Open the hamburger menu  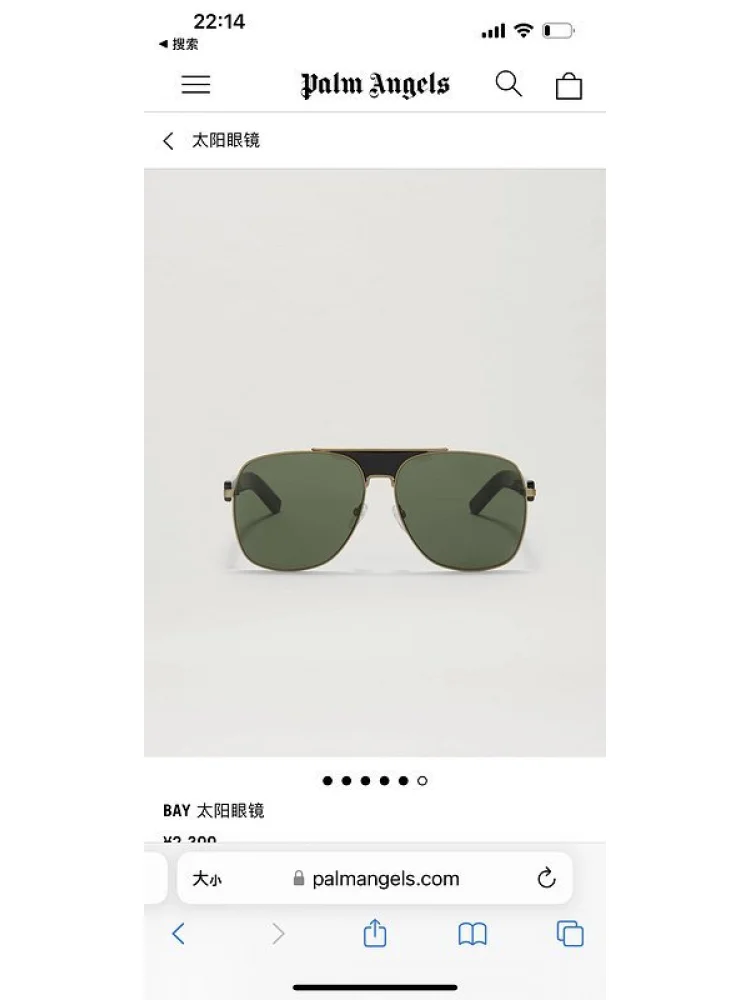[x=196, y=85]
